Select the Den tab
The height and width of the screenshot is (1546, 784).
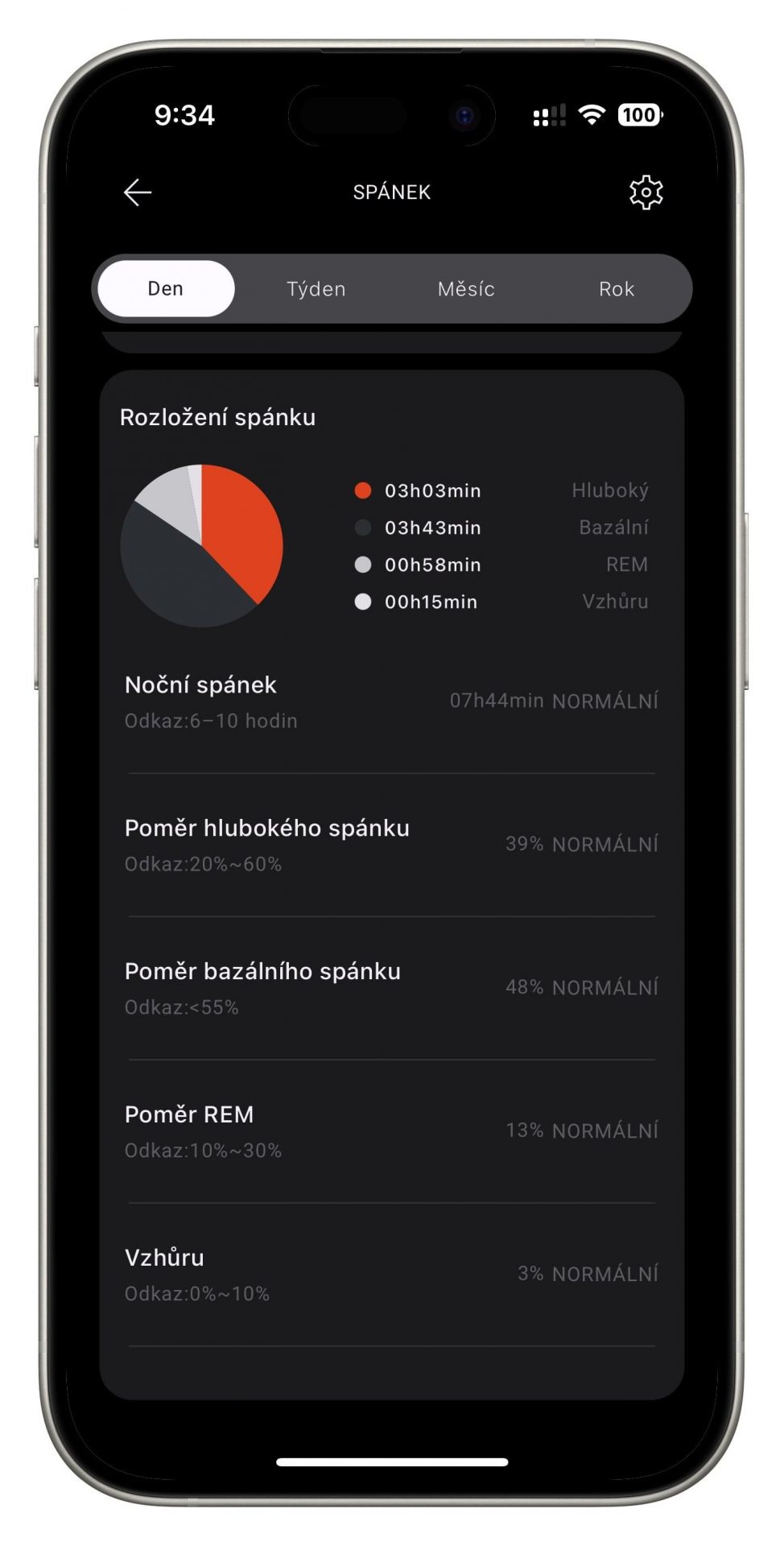click(166, 288)
